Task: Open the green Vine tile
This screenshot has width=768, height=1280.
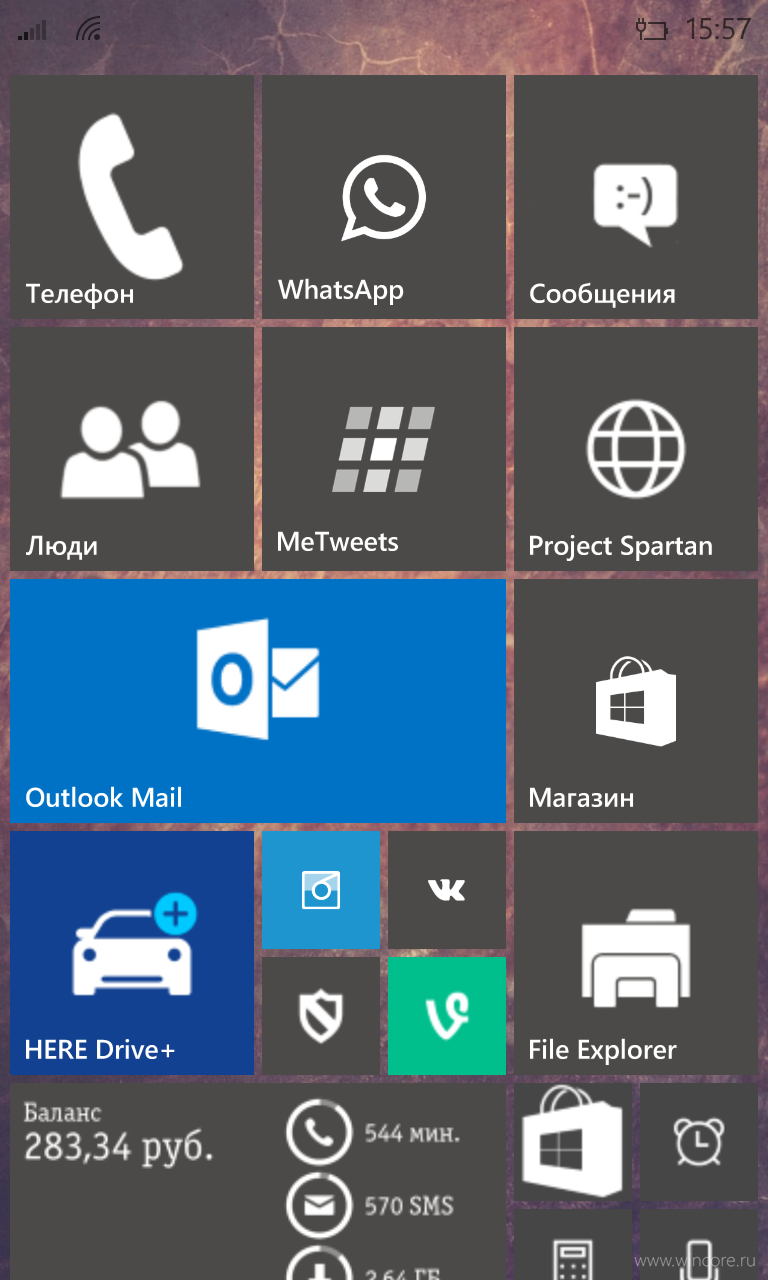Action: pos(447,1016)
